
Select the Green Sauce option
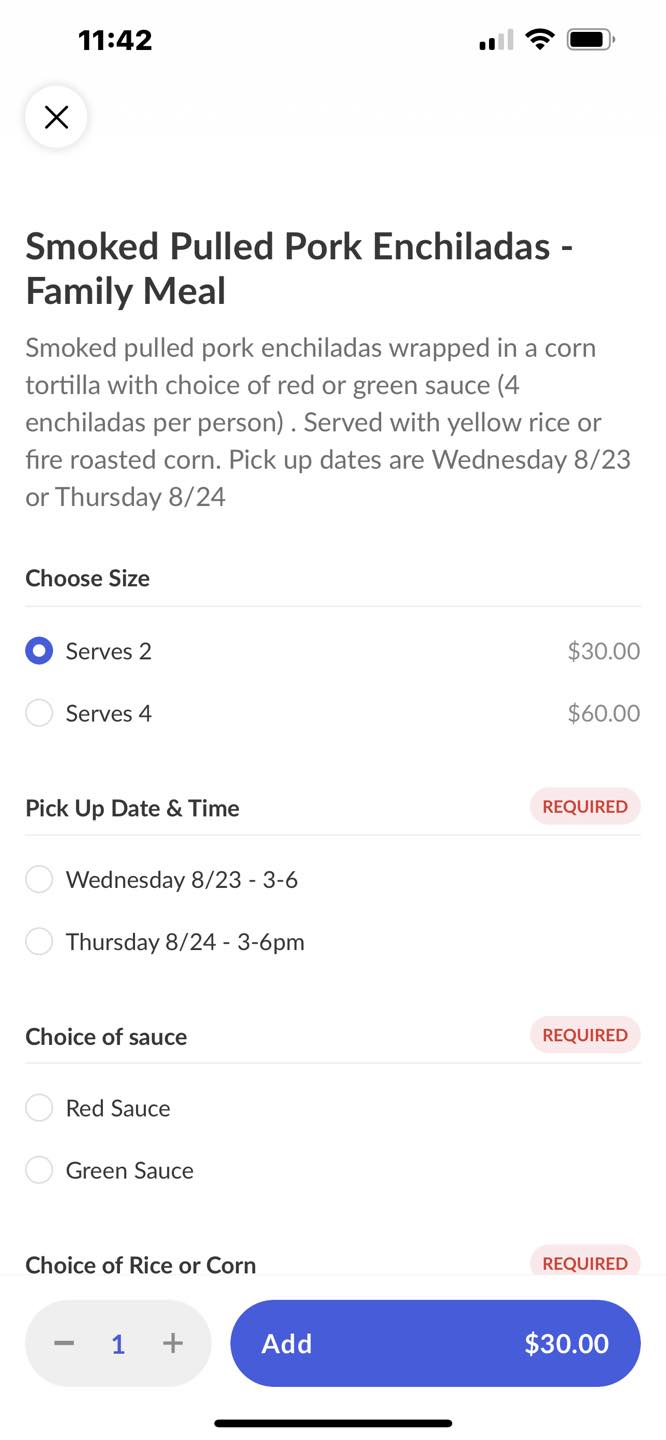(x=39, y=1170)
